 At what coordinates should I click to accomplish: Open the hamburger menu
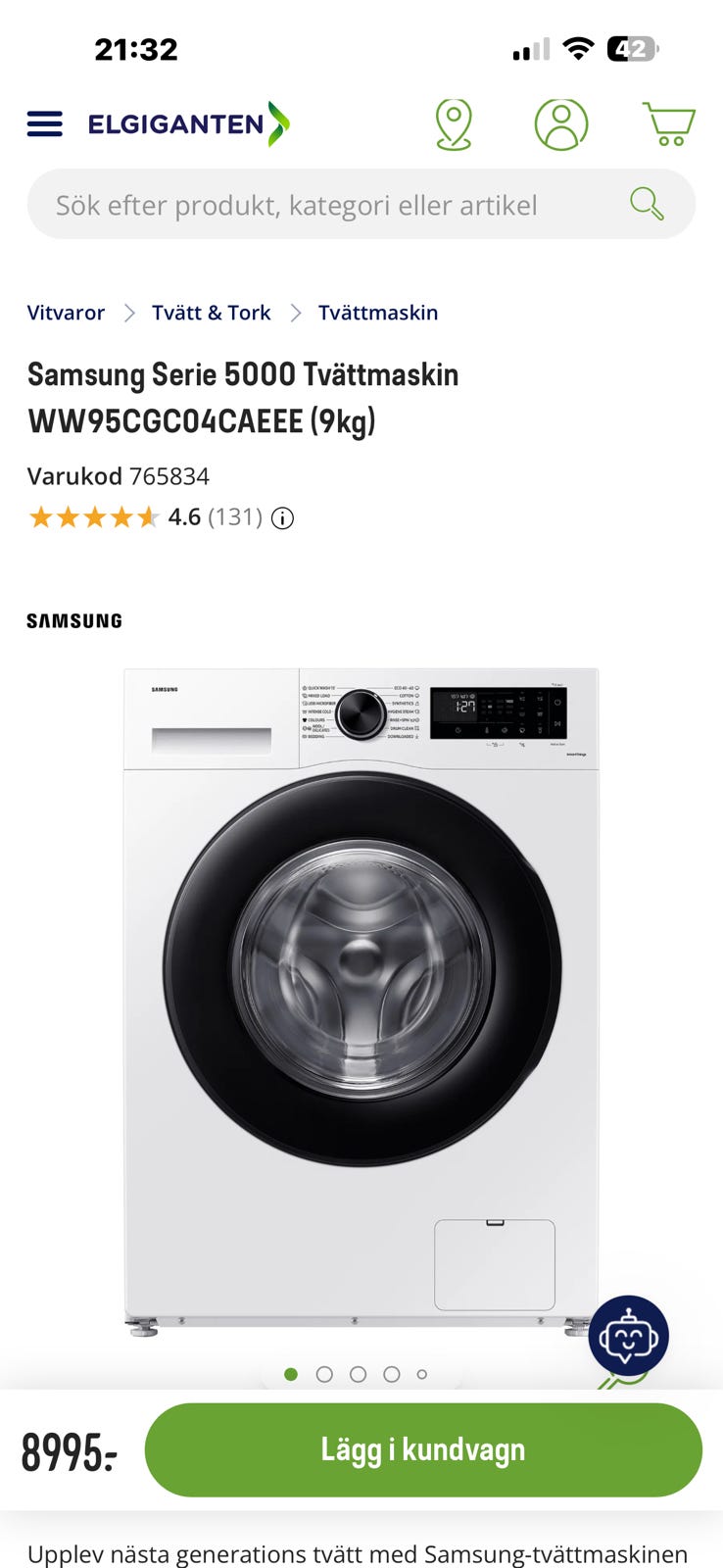click(44, 123)
